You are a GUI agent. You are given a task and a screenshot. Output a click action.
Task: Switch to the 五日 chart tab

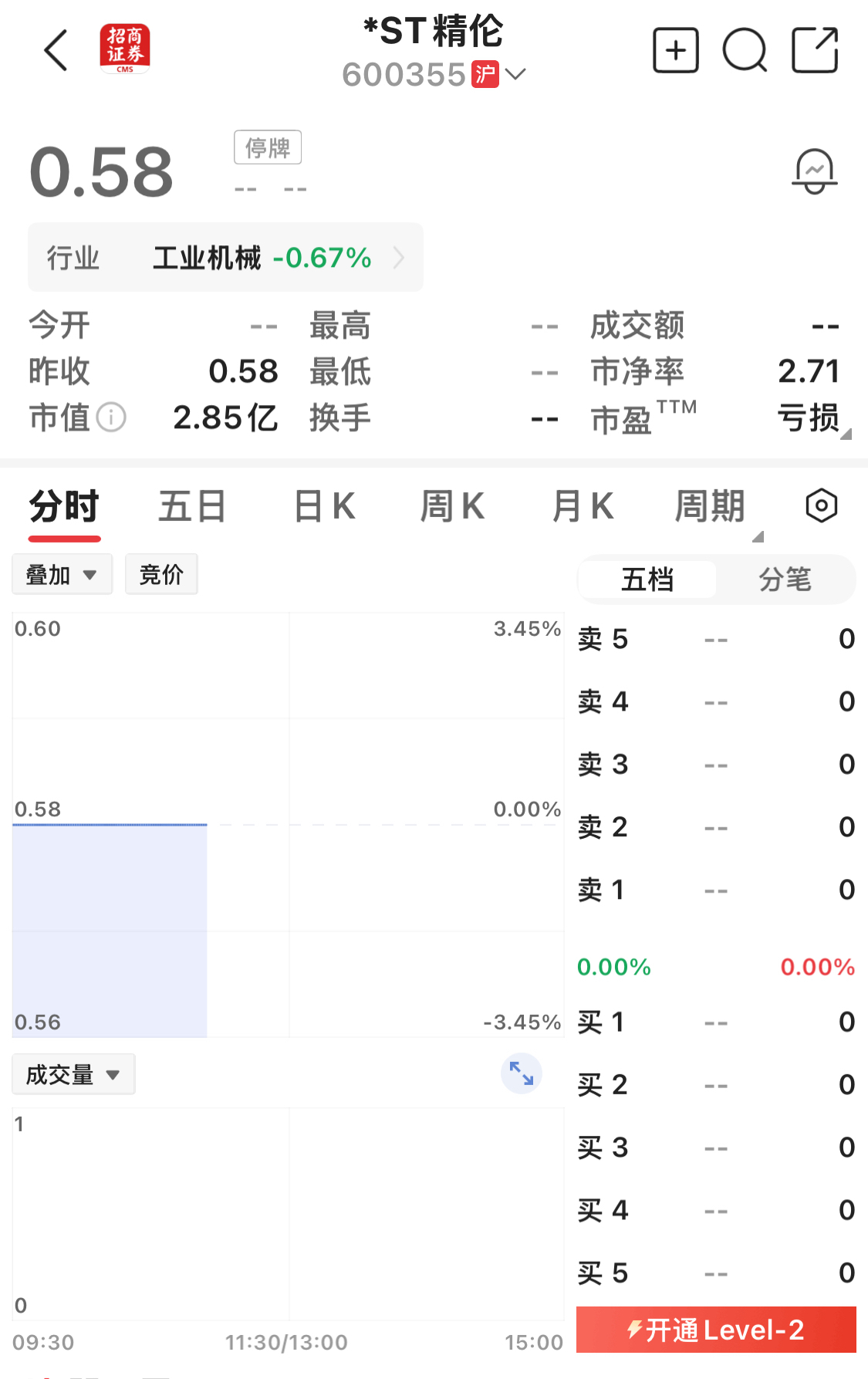click(192, 507)
